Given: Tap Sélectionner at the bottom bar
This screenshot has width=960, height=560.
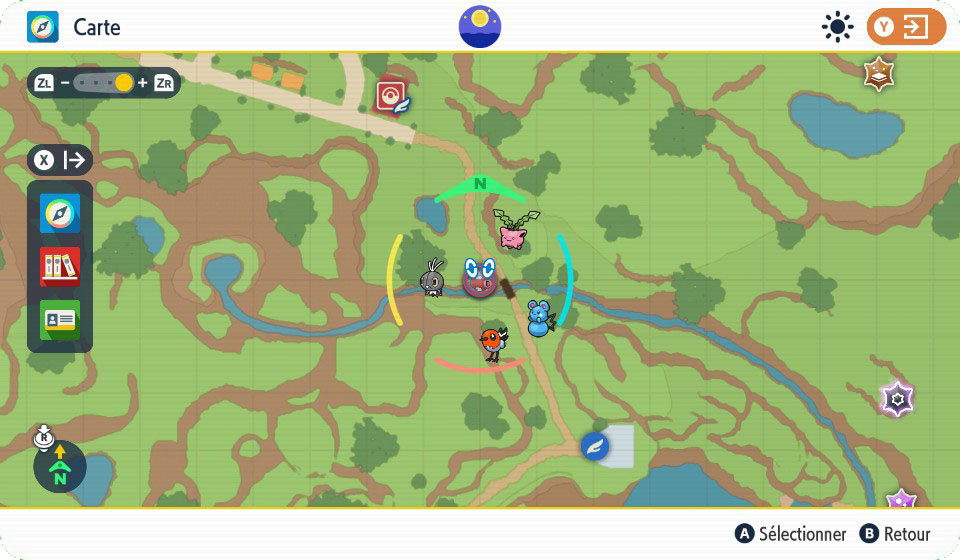Looking at the screenshot, I should click(791, 534).
